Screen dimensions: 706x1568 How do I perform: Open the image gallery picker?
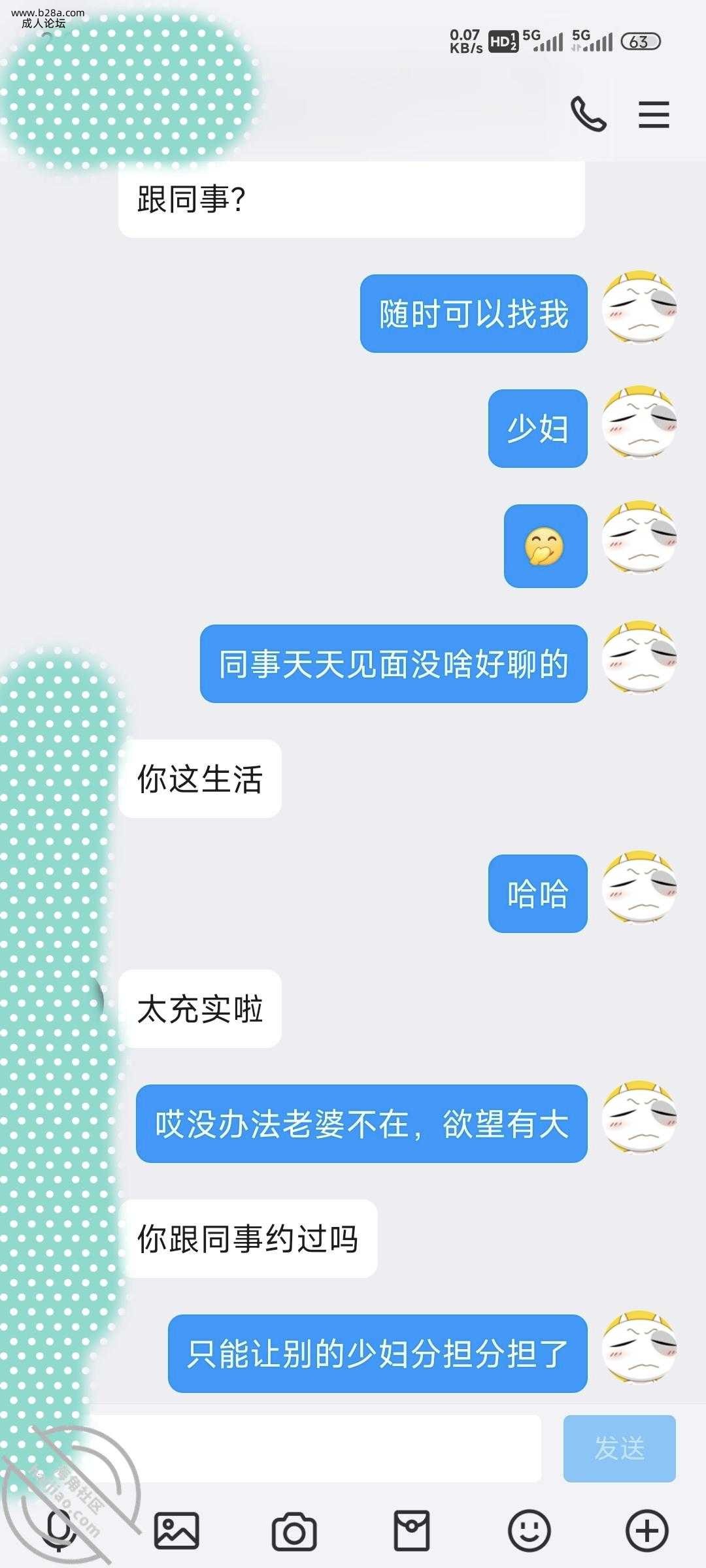click(x=176, y=1530)
